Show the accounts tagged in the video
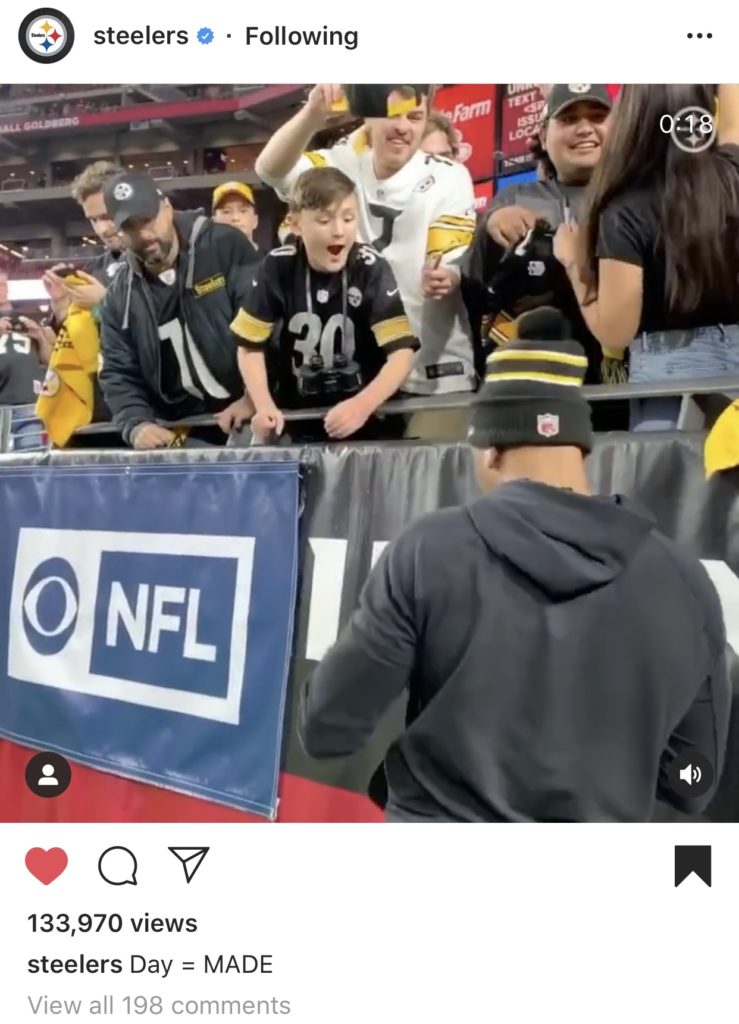739x1024 pixels. click(x=48, y=774)
